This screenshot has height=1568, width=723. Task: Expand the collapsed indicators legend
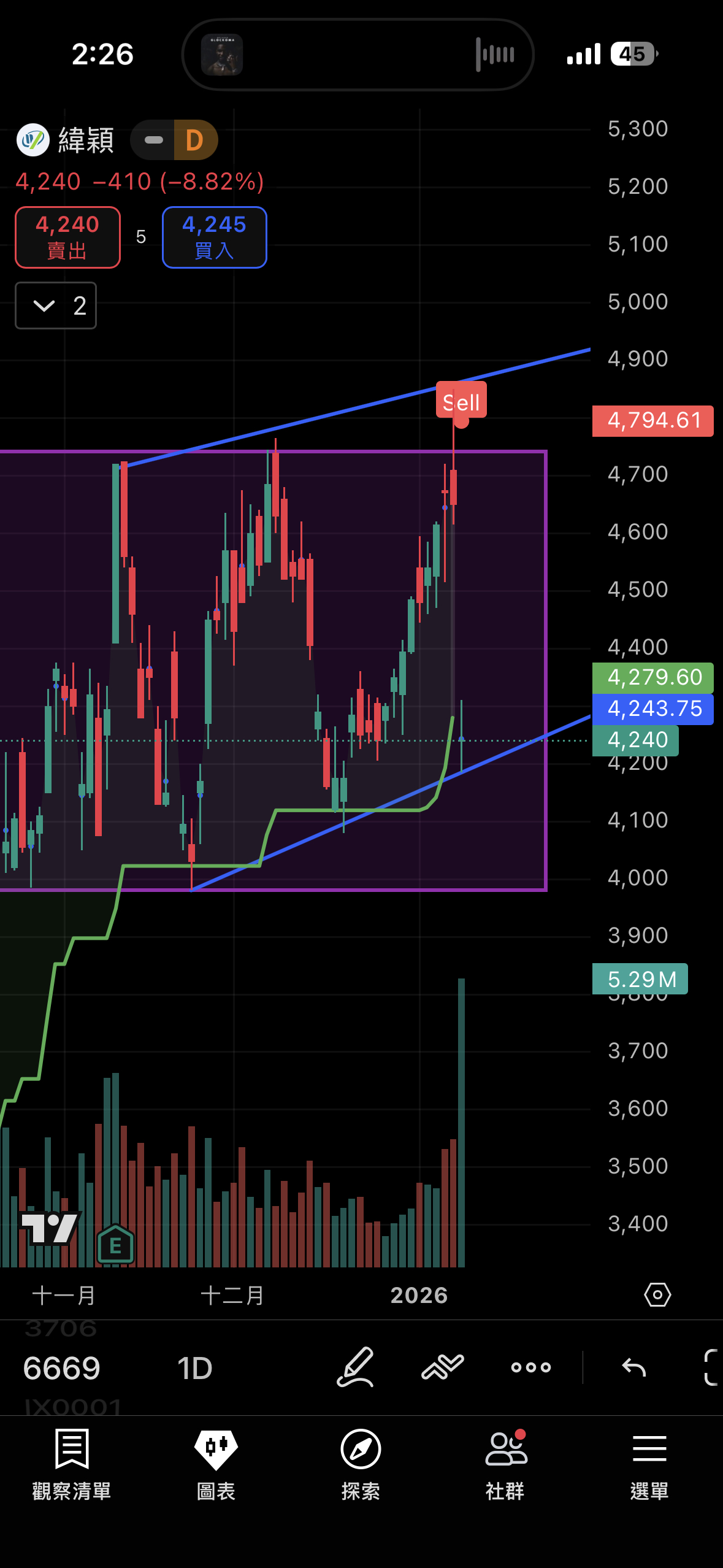tap(56, 306)
